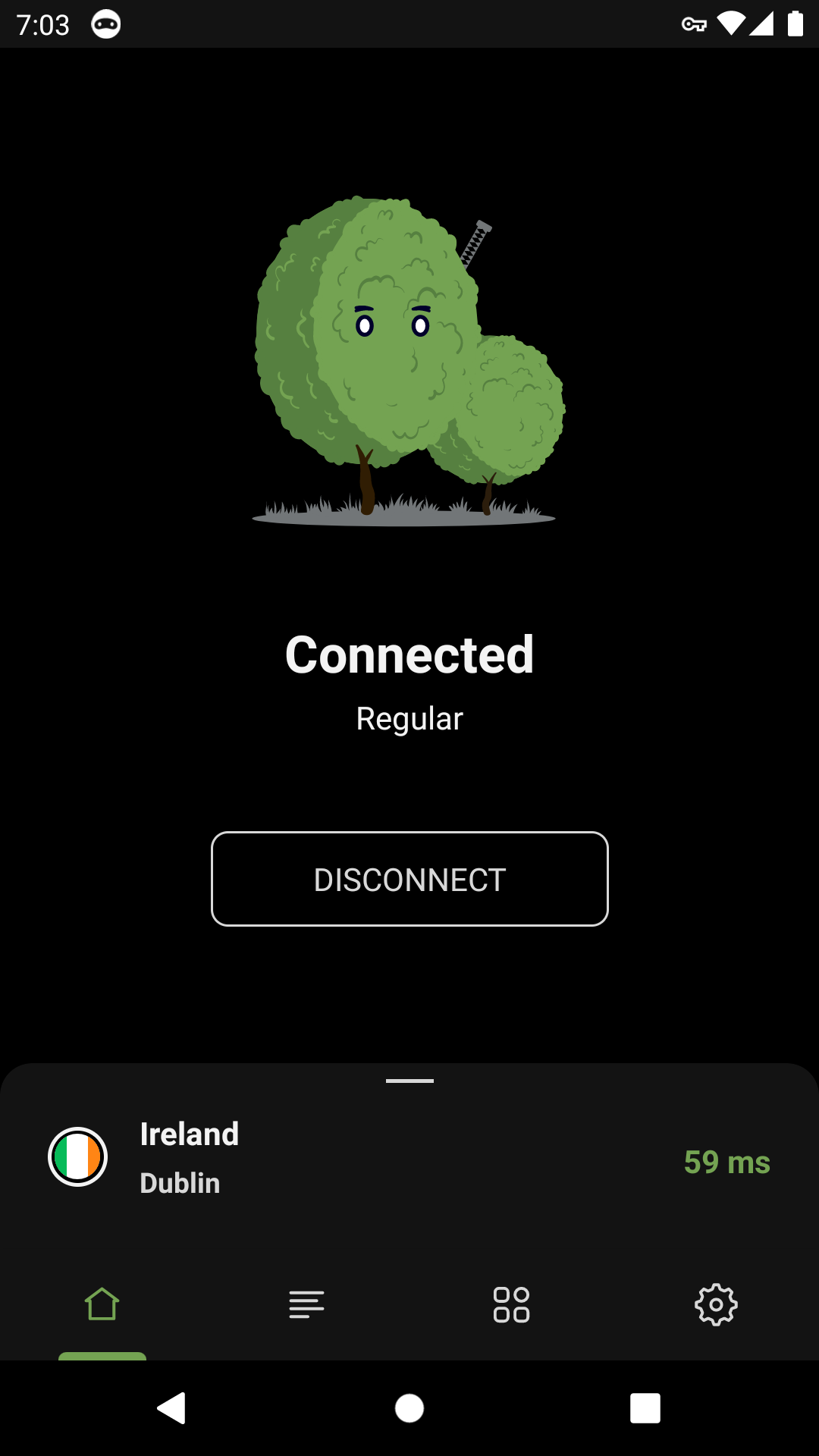Open the settings gear tab
Viewport: 819px width, 1456px height.
[716, 1304]
